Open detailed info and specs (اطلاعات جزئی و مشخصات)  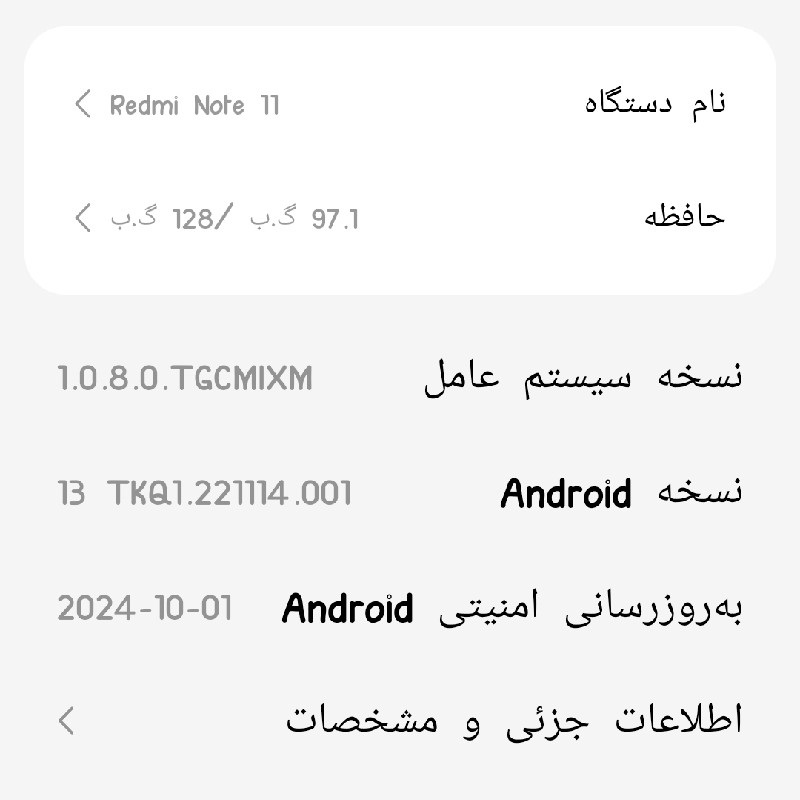[x=400, y=720]
